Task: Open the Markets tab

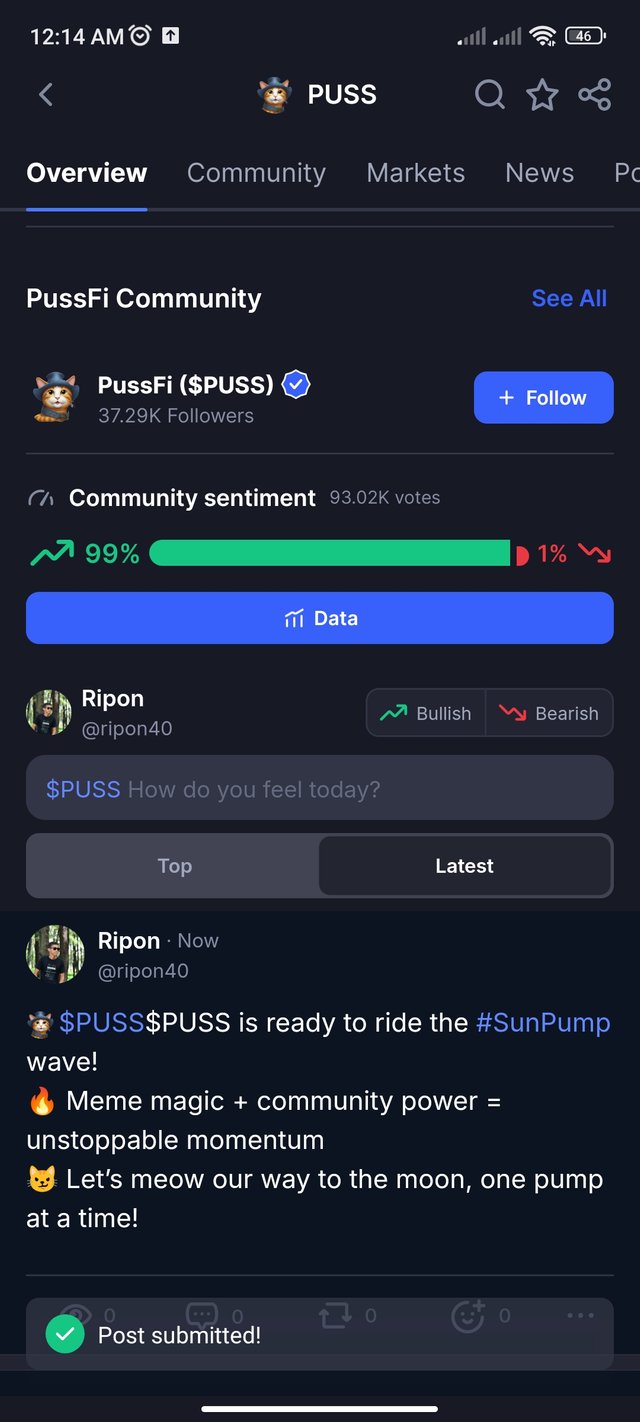Action: pos(416,173)
